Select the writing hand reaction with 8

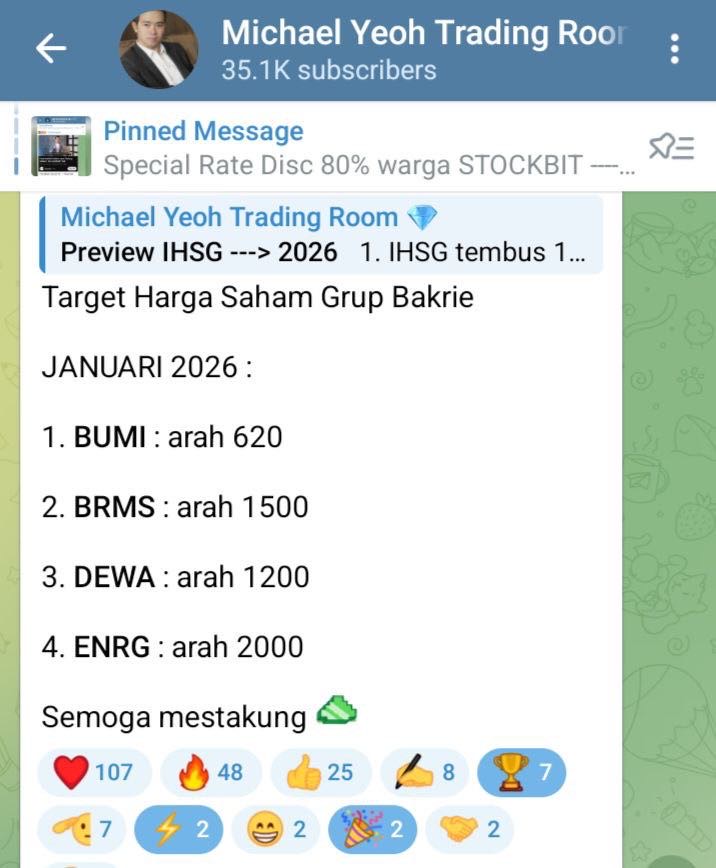[424, 773]
